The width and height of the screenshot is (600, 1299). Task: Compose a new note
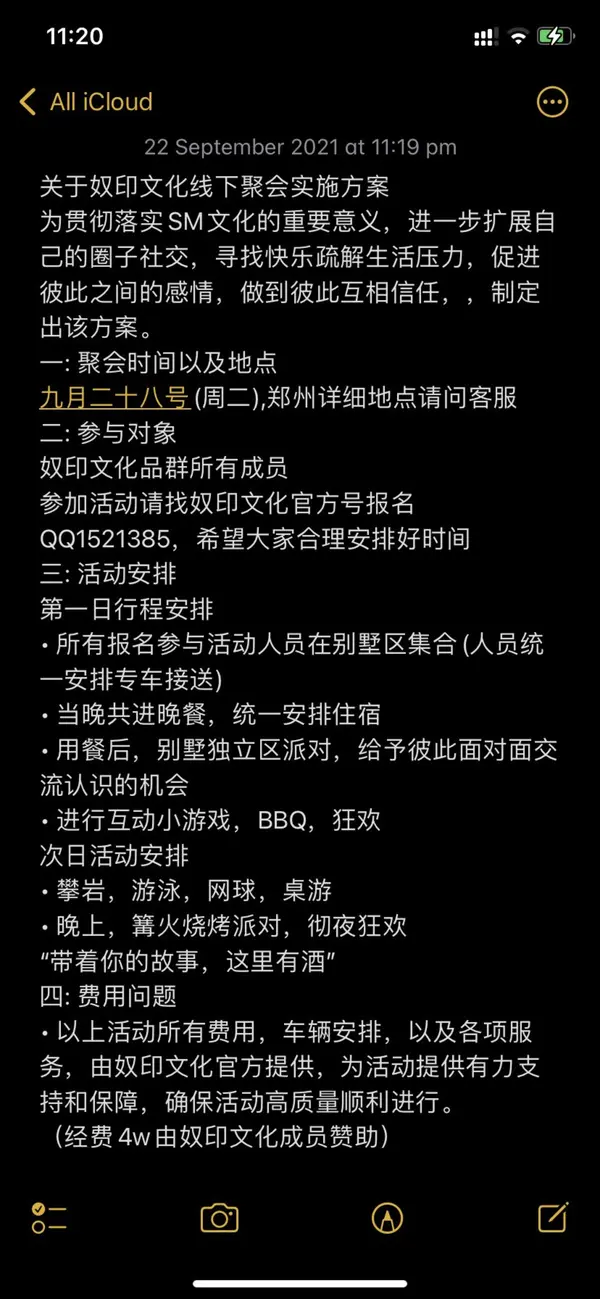552,1216
